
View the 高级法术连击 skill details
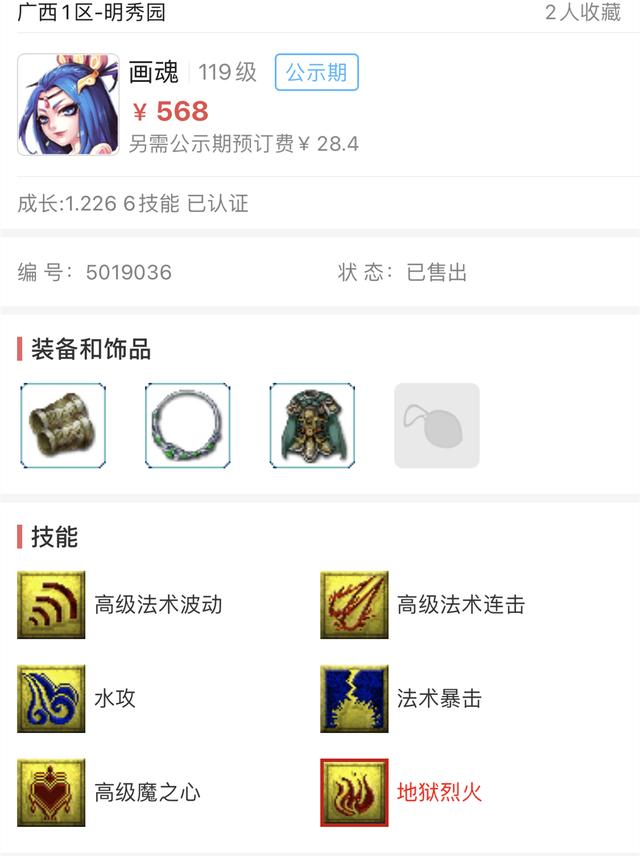pyautogui.click(x=354, y=605)
